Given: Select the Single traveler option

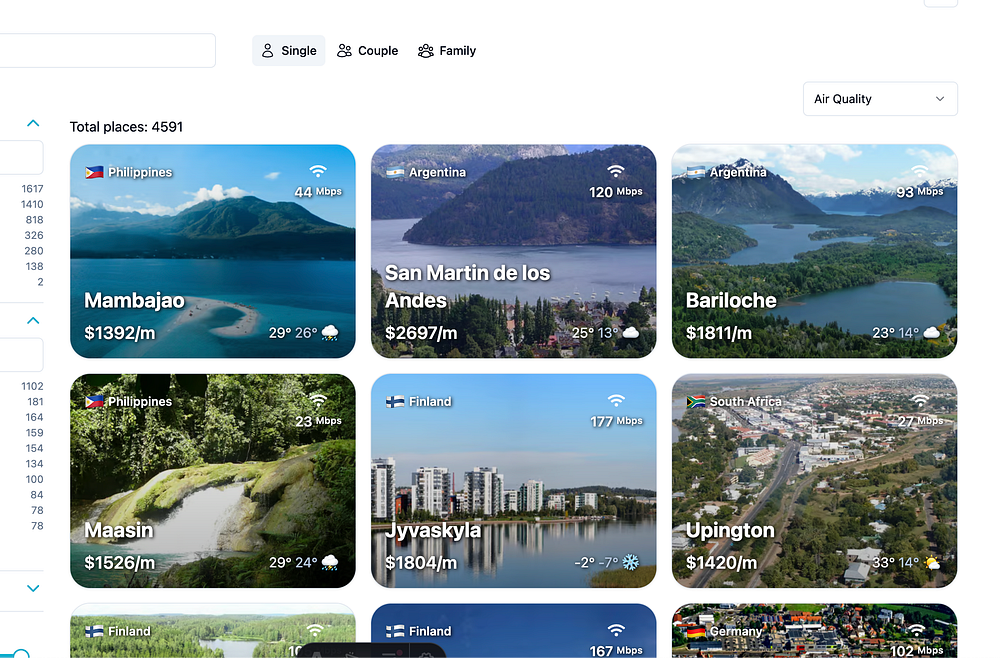Looking at the screenshot, I should (288, 51).
